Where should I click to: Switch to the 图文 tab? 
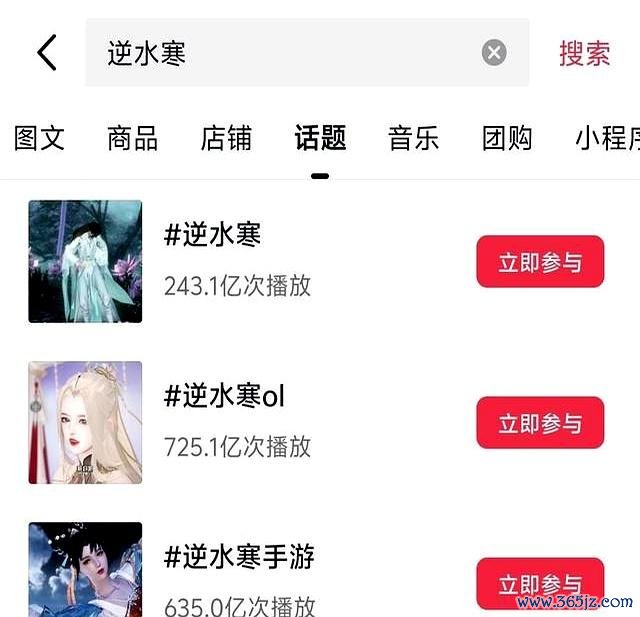tap(39, 139)
